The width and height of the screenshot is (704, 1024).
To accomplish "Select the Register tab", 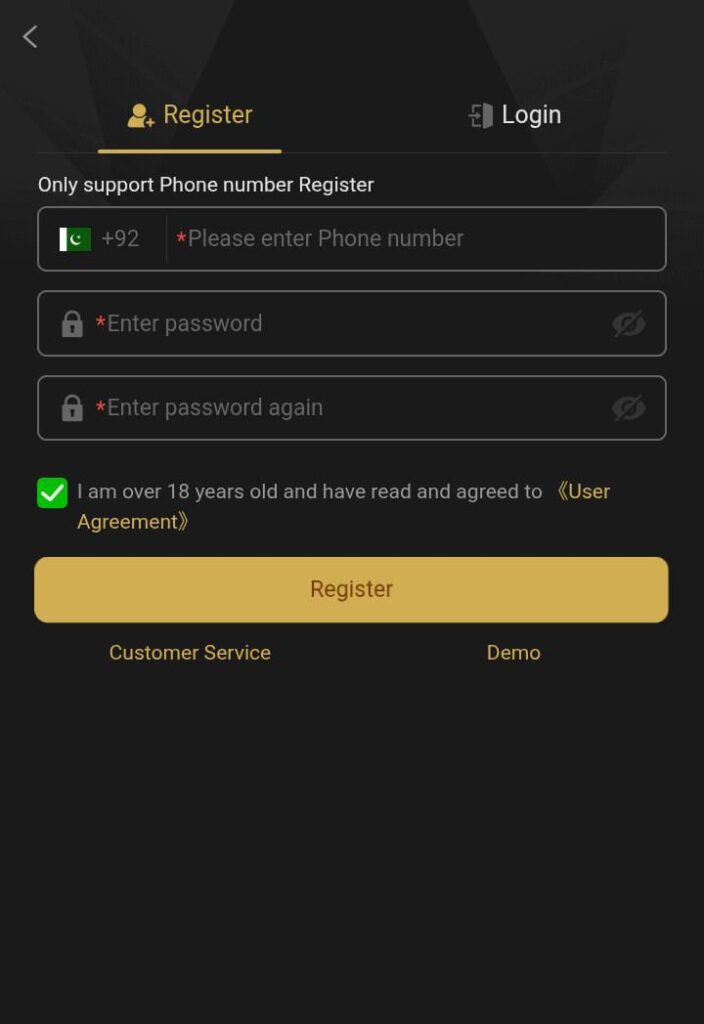I will click(190, 115).
